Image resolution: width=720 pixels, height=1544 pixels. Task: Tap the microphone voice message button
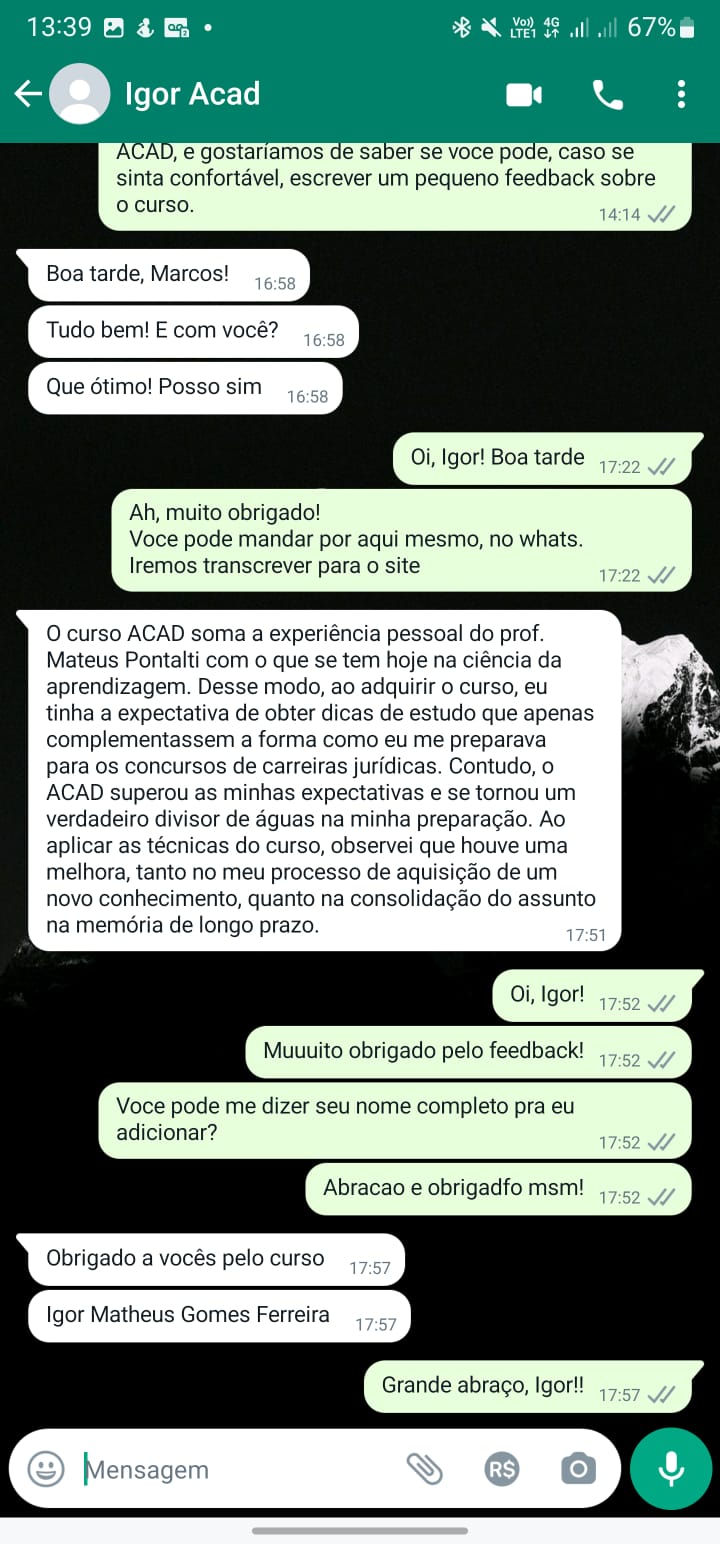(x=671, y=1468)
